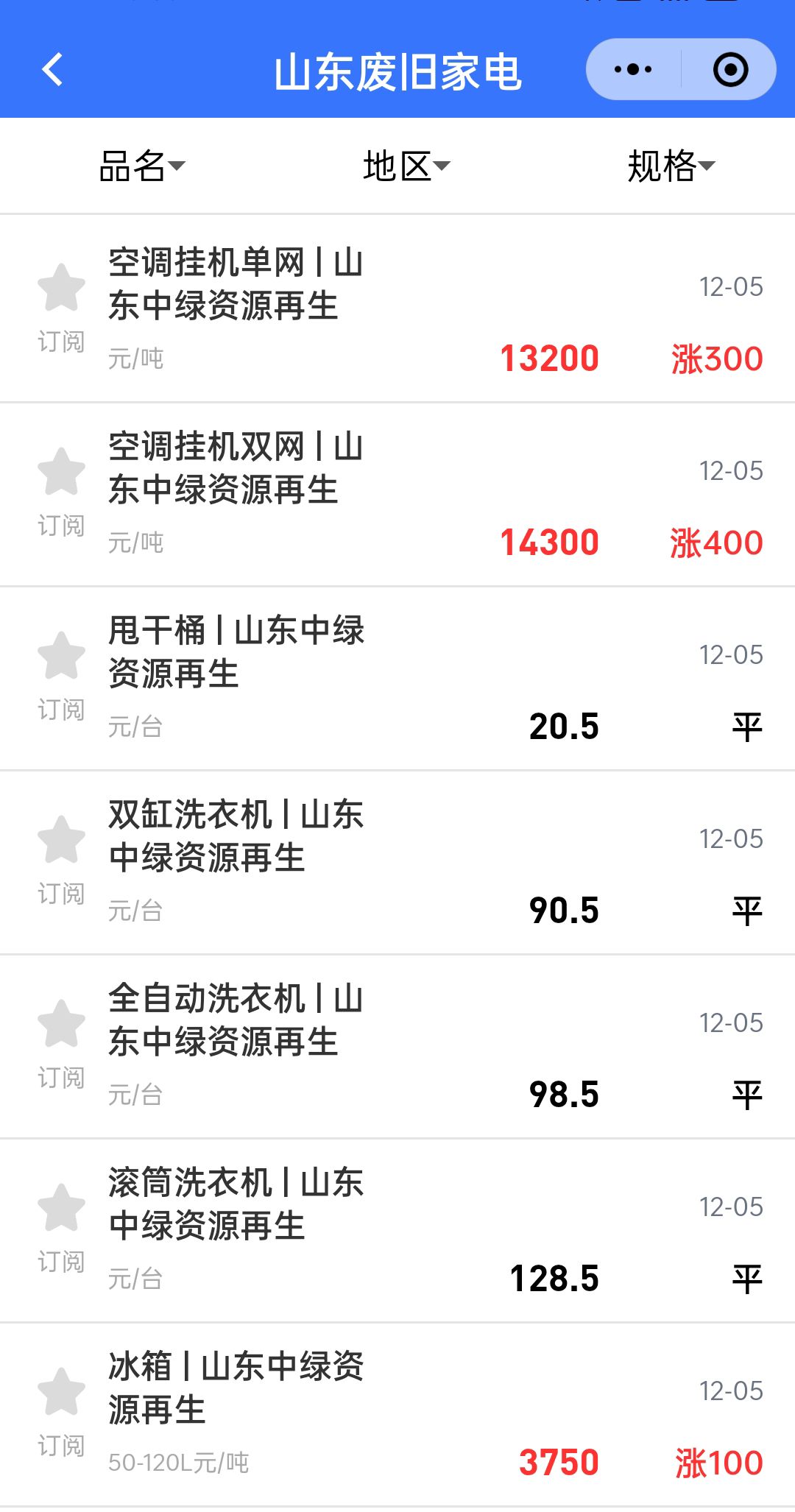Subscribe to 空调挂机单网 with its star
Screen dimensions: 795x1512
(61, 288)
